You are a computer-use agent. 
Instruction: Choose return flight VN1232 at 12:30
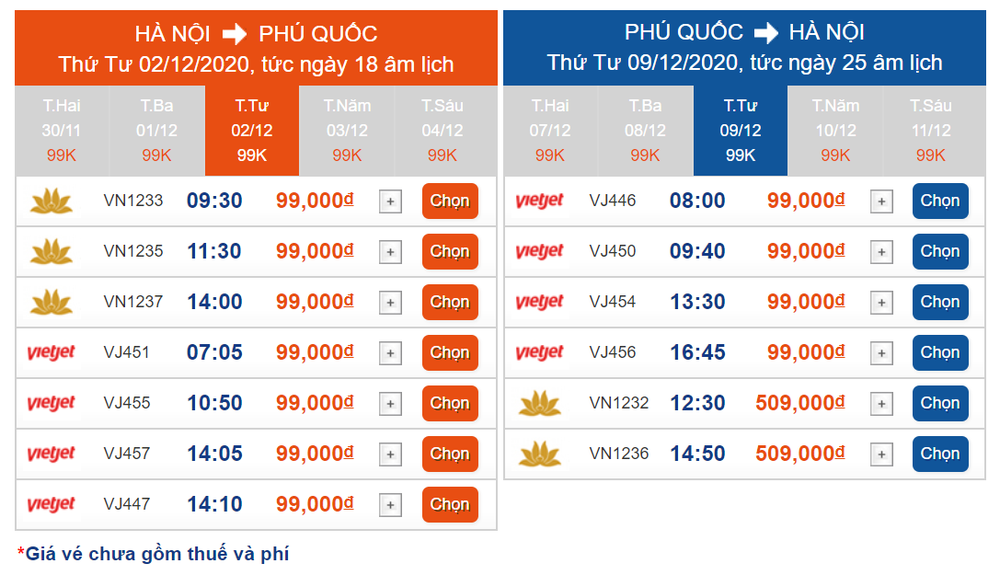pos(940,403)
